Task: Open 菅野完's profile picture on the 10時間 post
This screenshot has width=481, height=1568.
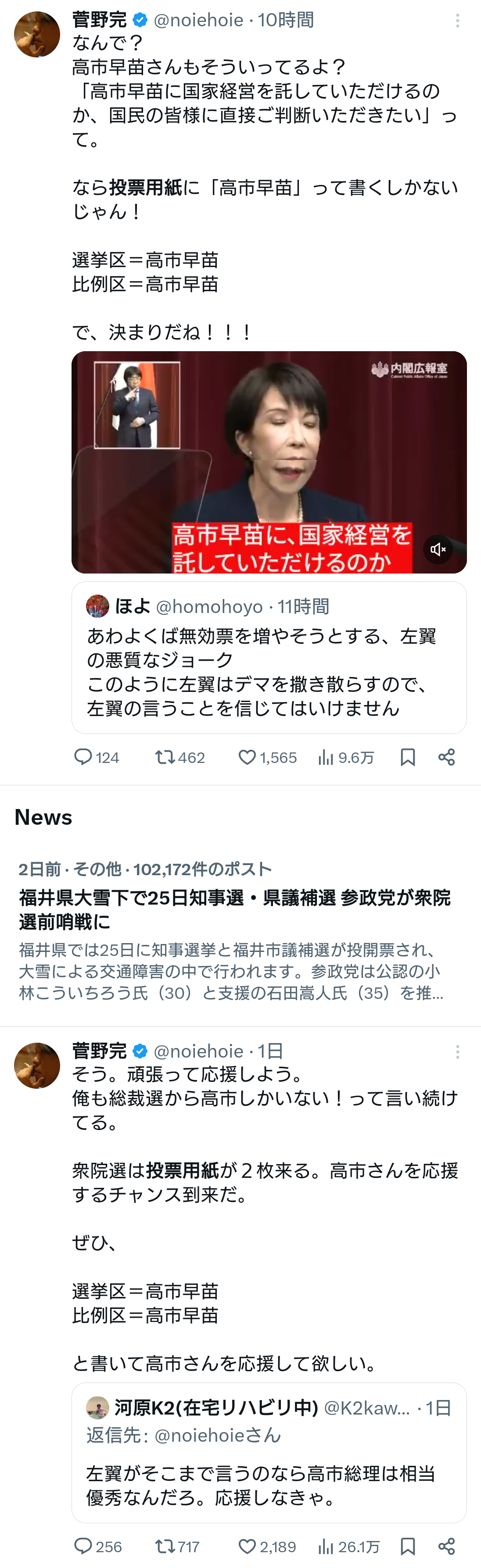Action: pyautogui.click(x=37, y=34)
